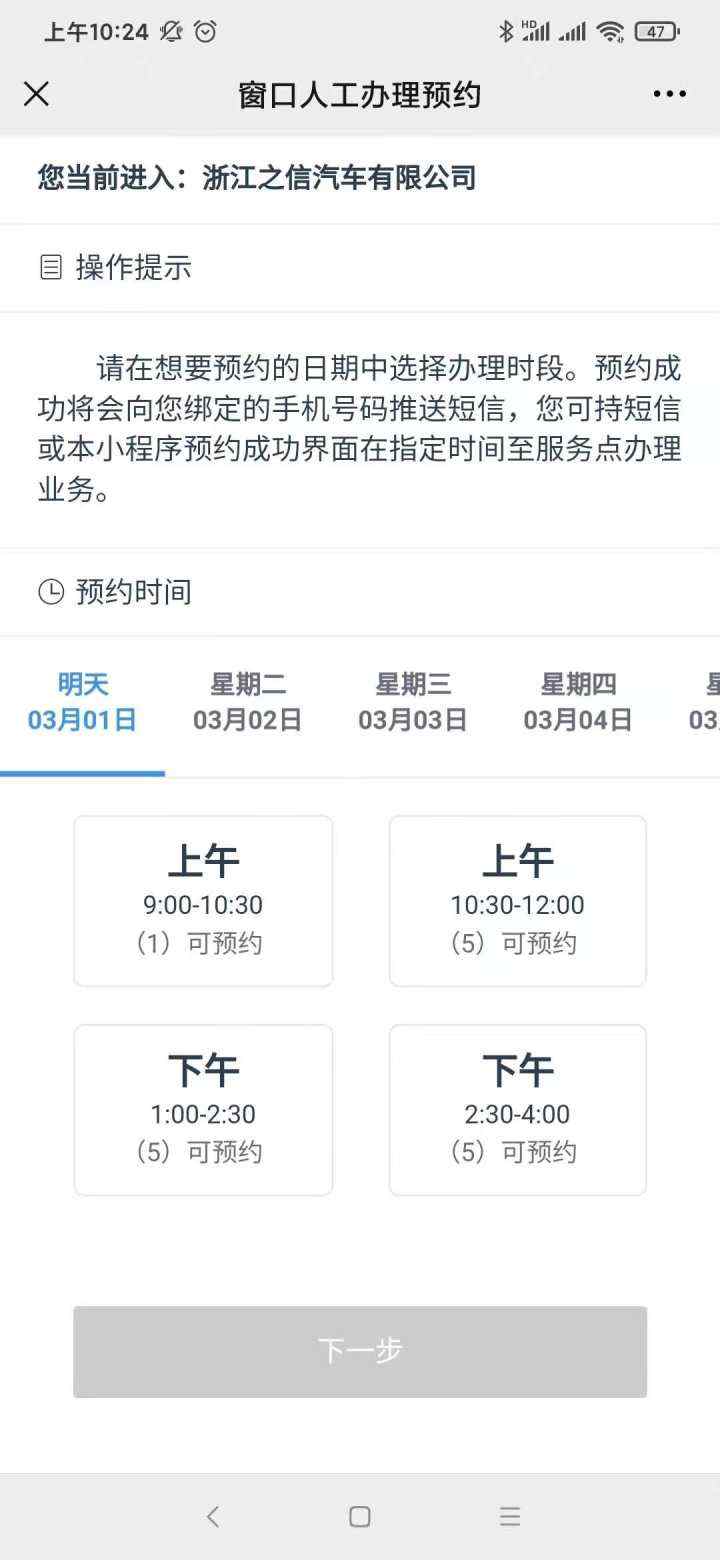Close the mini program with the X
The width and height of the screenshot is (720, 1560).
(36, 94)
